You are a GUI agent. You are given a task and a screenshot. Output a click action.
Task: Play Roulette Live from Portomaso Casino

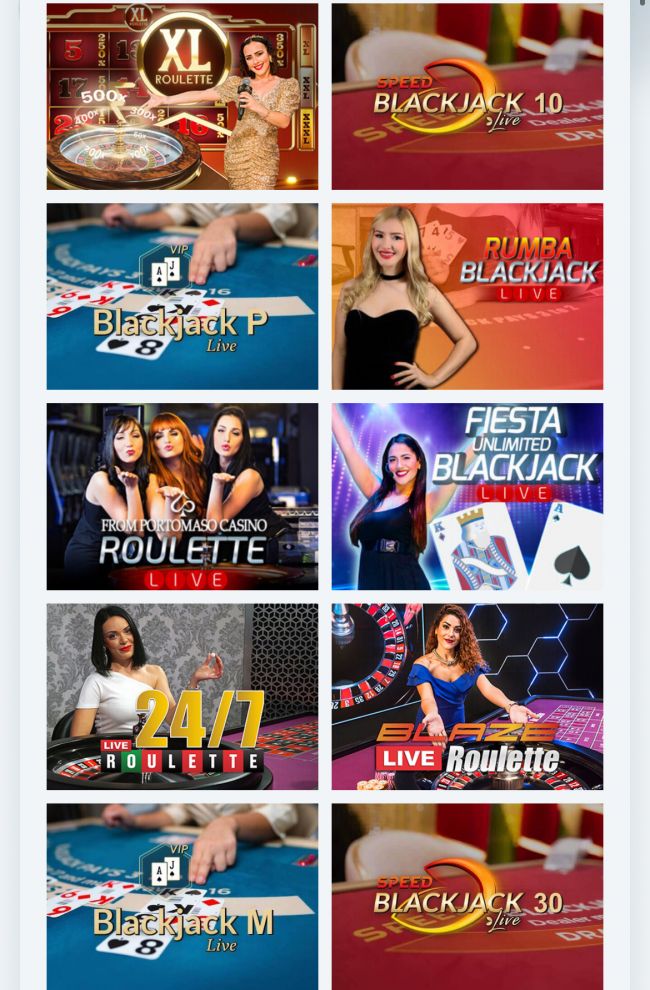(182, 496)
